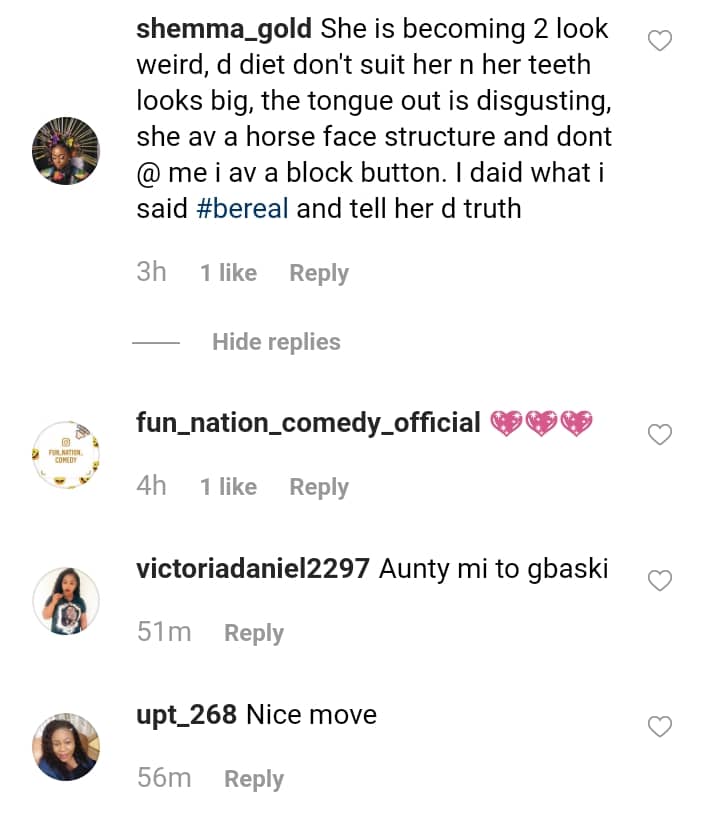The height and width of the screenshot is (826, 720).
Task: View likes on fun_nation_comedy_official's comment
Action: (x=228, y=487)
